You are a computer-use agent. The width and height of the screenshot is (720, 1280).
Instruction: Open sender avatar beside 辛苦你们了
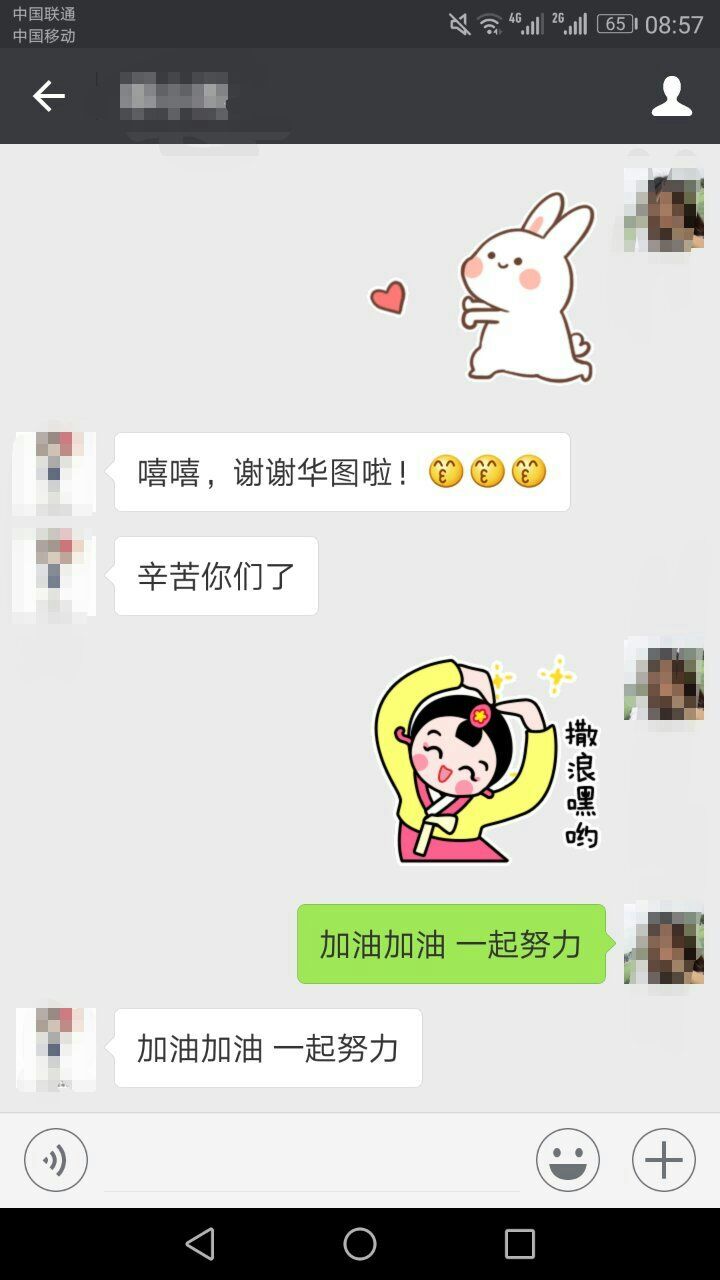[x=54, y=576]
